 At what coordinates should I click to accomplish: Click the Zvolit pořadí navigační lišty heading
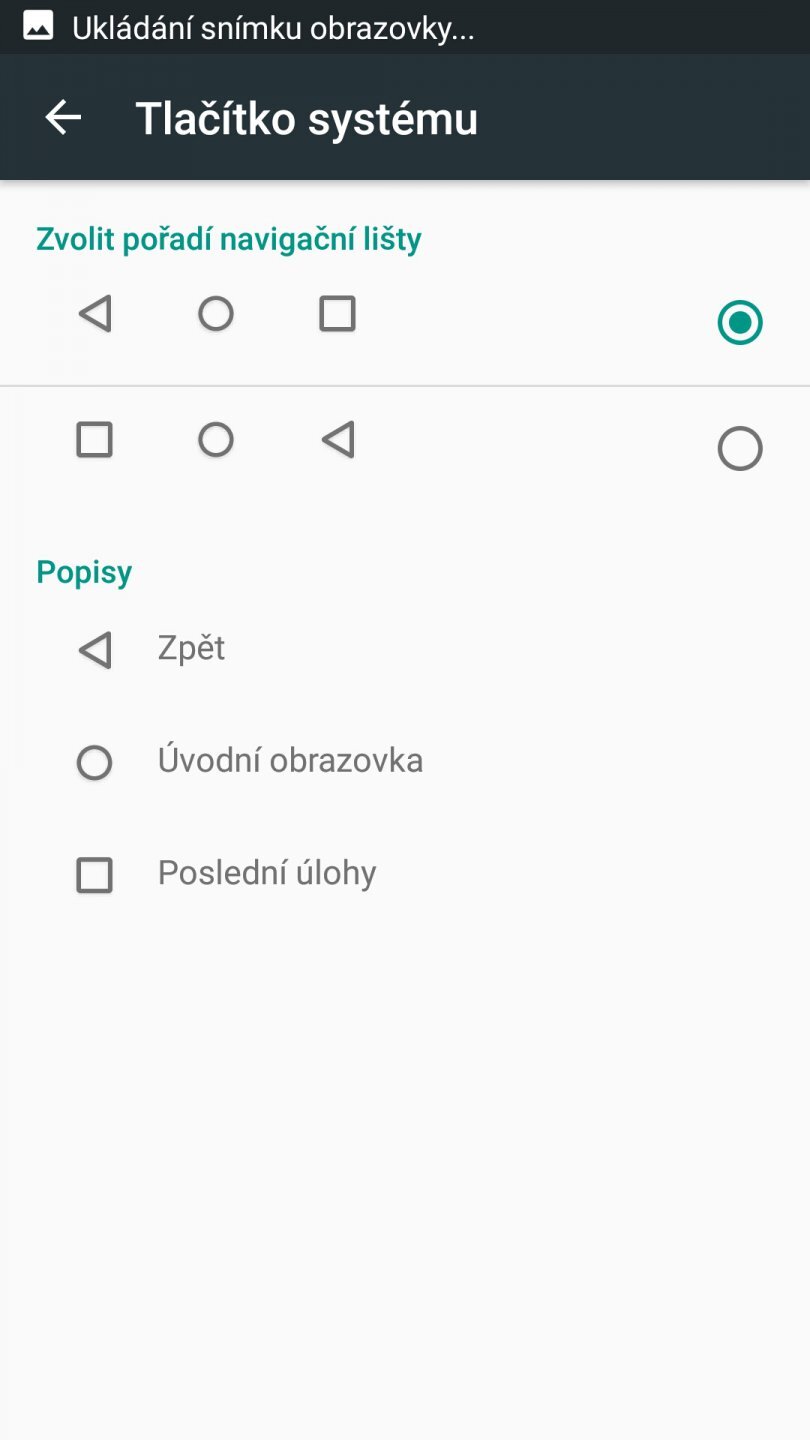tap(229, 239)
